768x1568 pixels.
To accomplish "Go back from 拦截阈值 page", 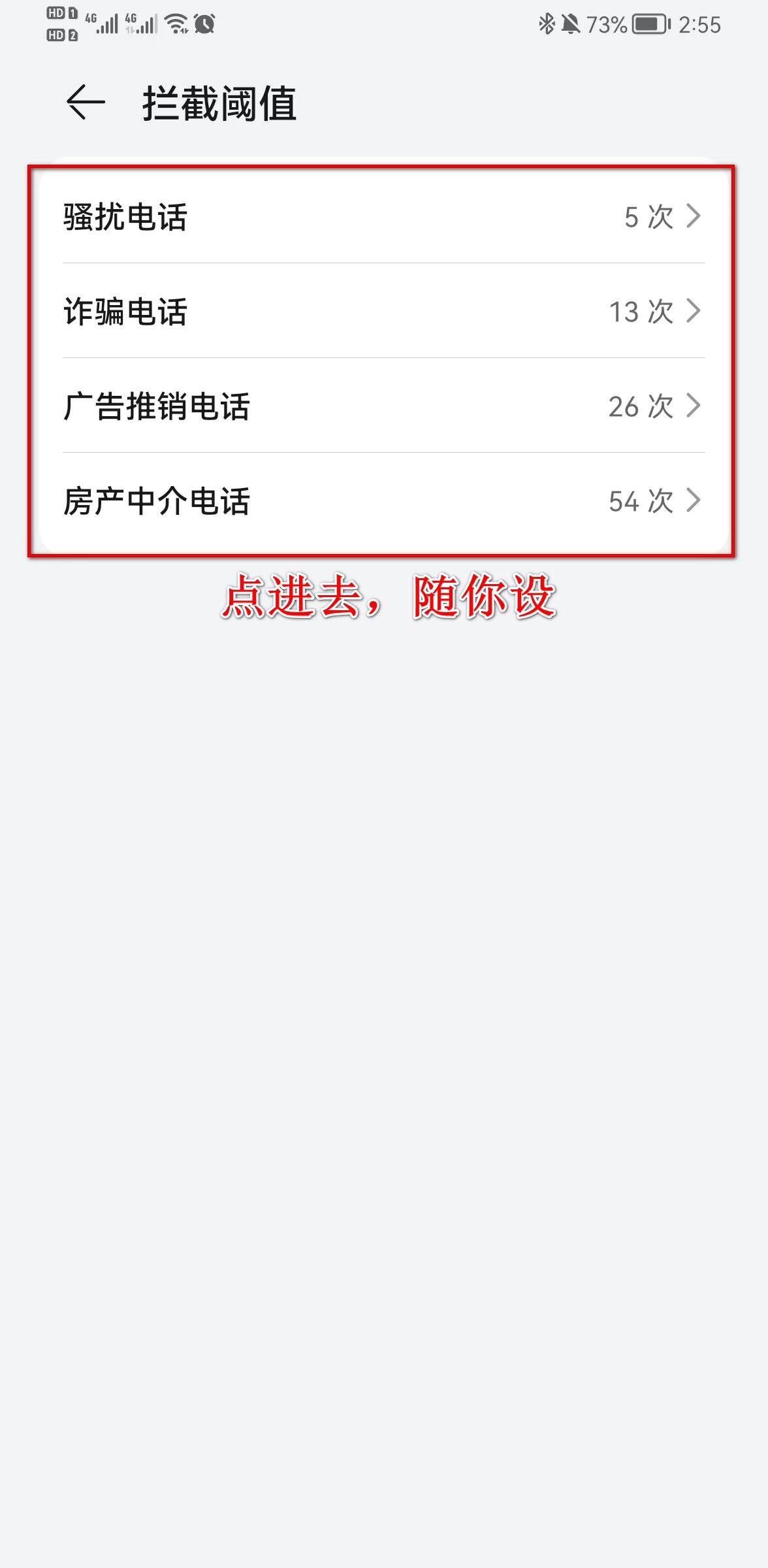I will click(86, 103).
